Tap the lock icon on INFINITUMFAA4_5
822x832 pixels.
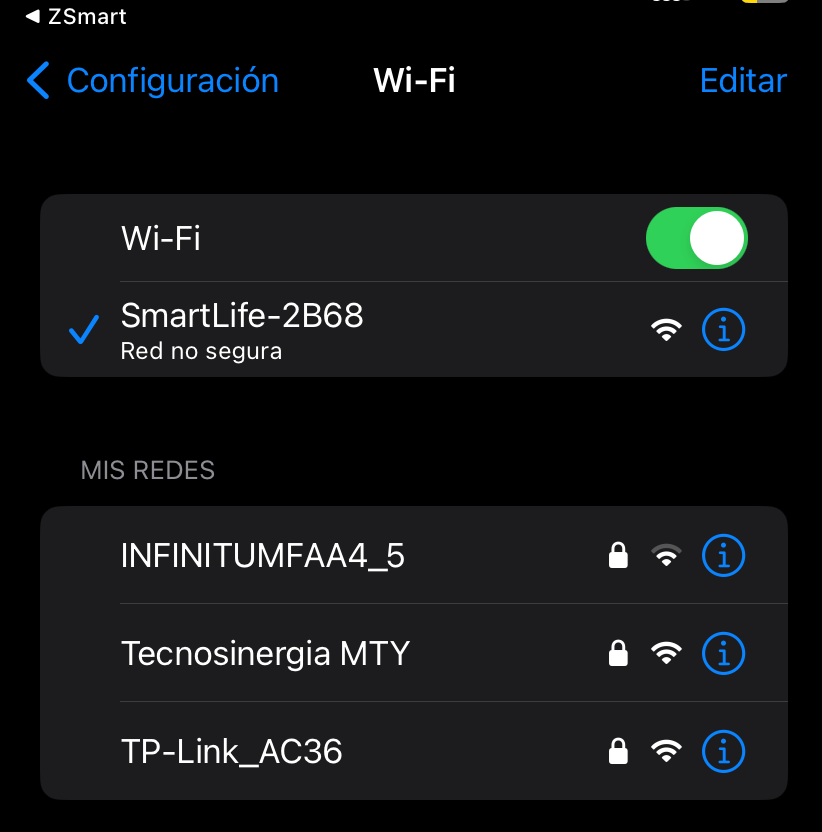(x=618, y=556)
